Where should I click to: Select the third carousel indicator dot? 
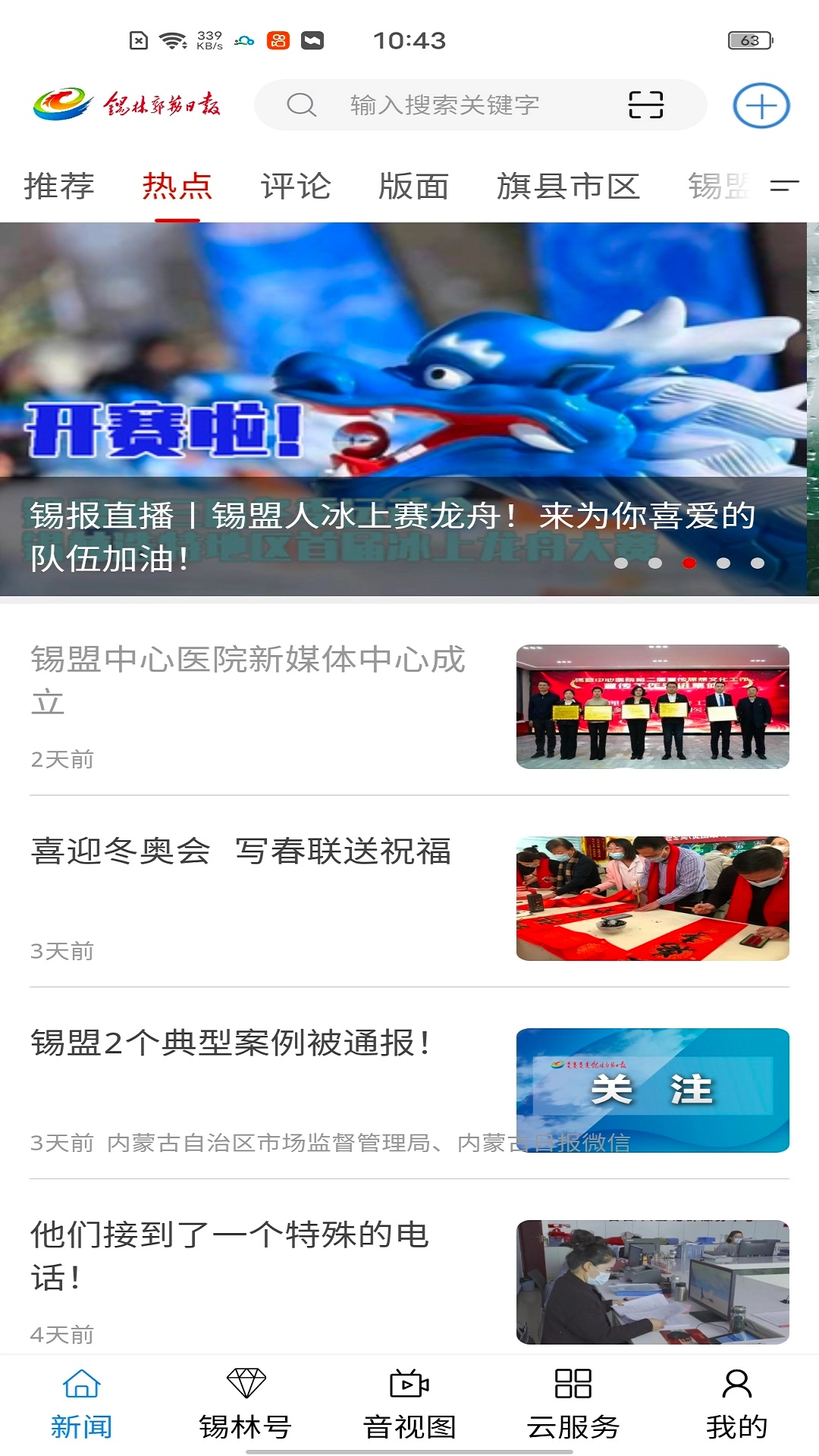tap(689, 563)
